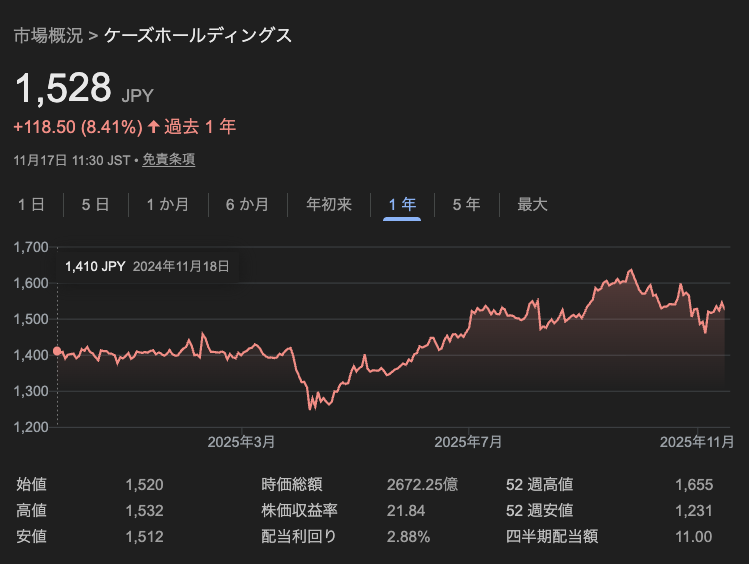Open the 市場概況 breadcrumb link
749x564 pixels.
pos(48,36)
